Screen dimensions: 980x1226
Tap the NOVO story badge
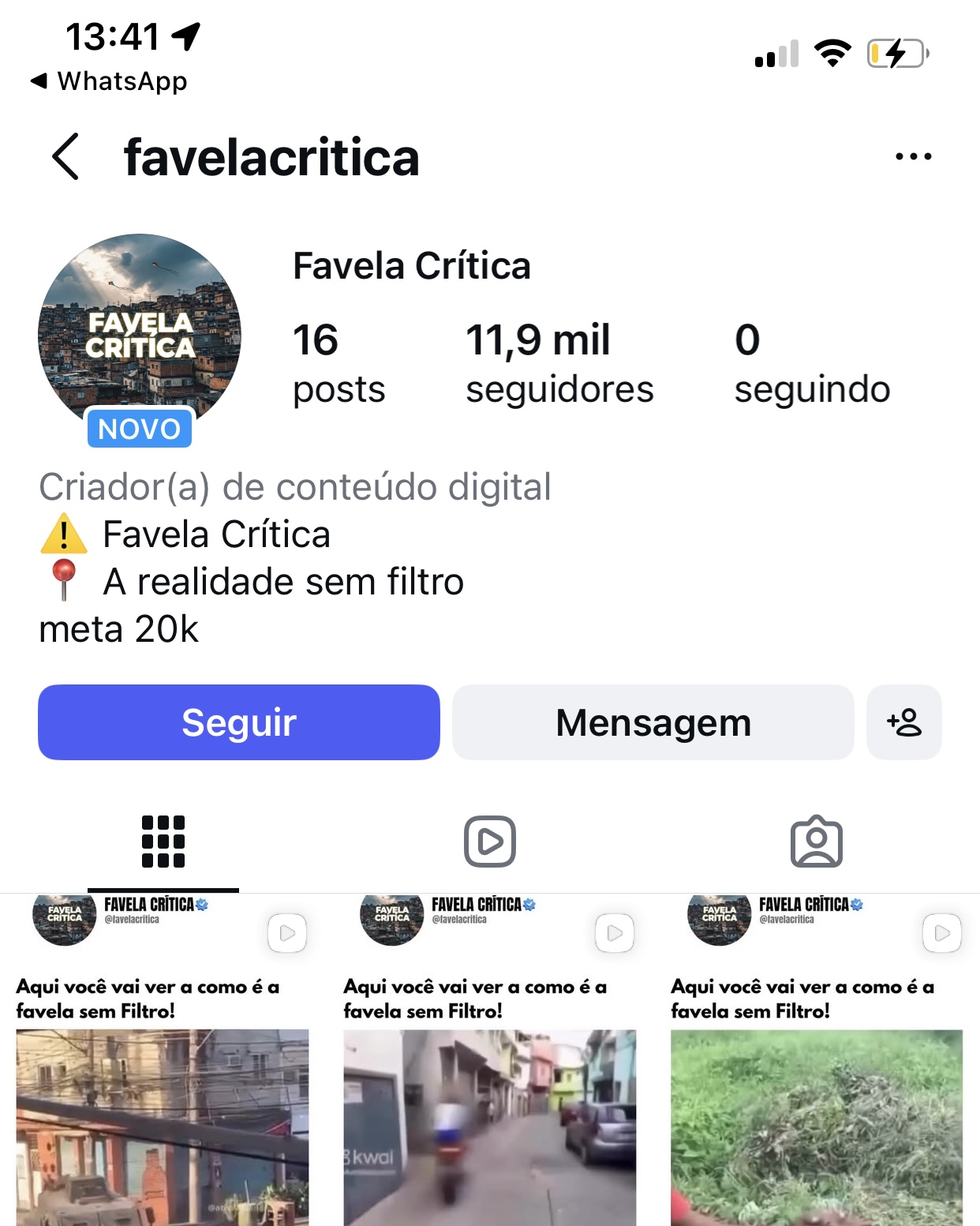tap(140, 429)
